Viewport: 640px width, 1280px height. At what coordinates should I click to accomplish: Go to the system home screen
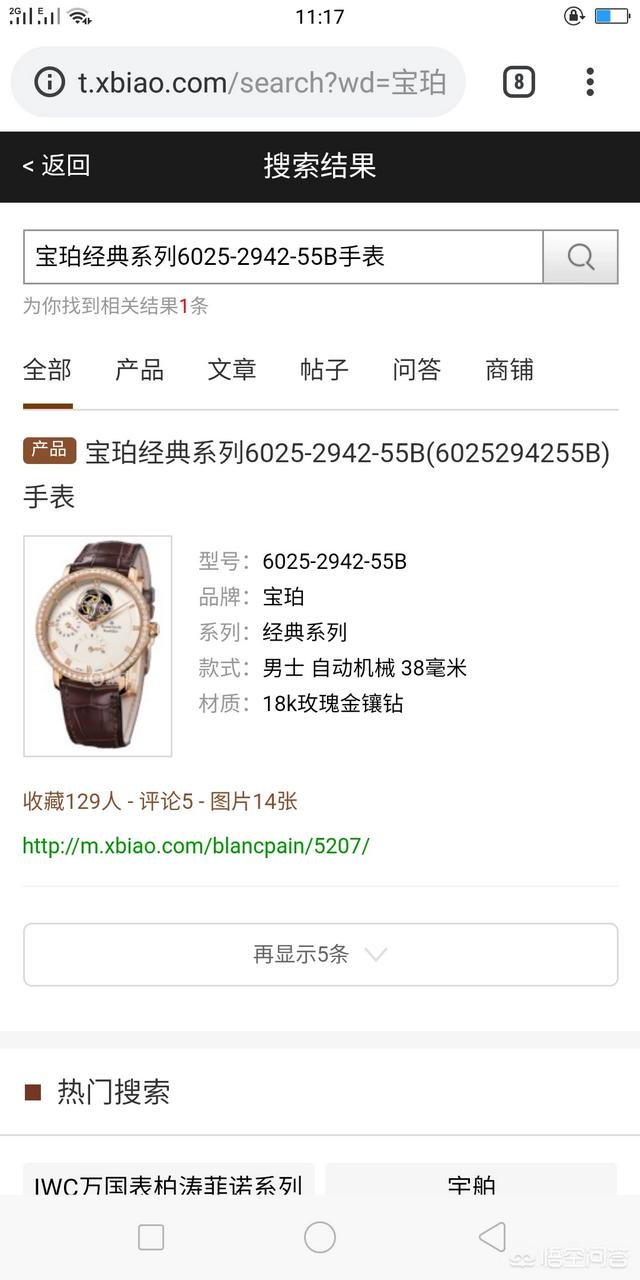click(x=320, y=1237)
